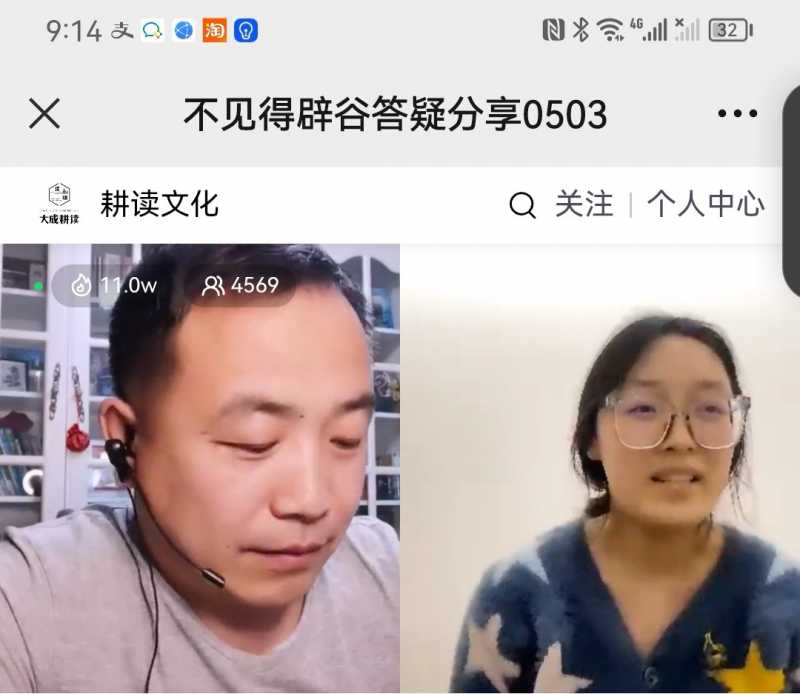Follow the 耕读文化 channel via 关注

click(584, 204)
